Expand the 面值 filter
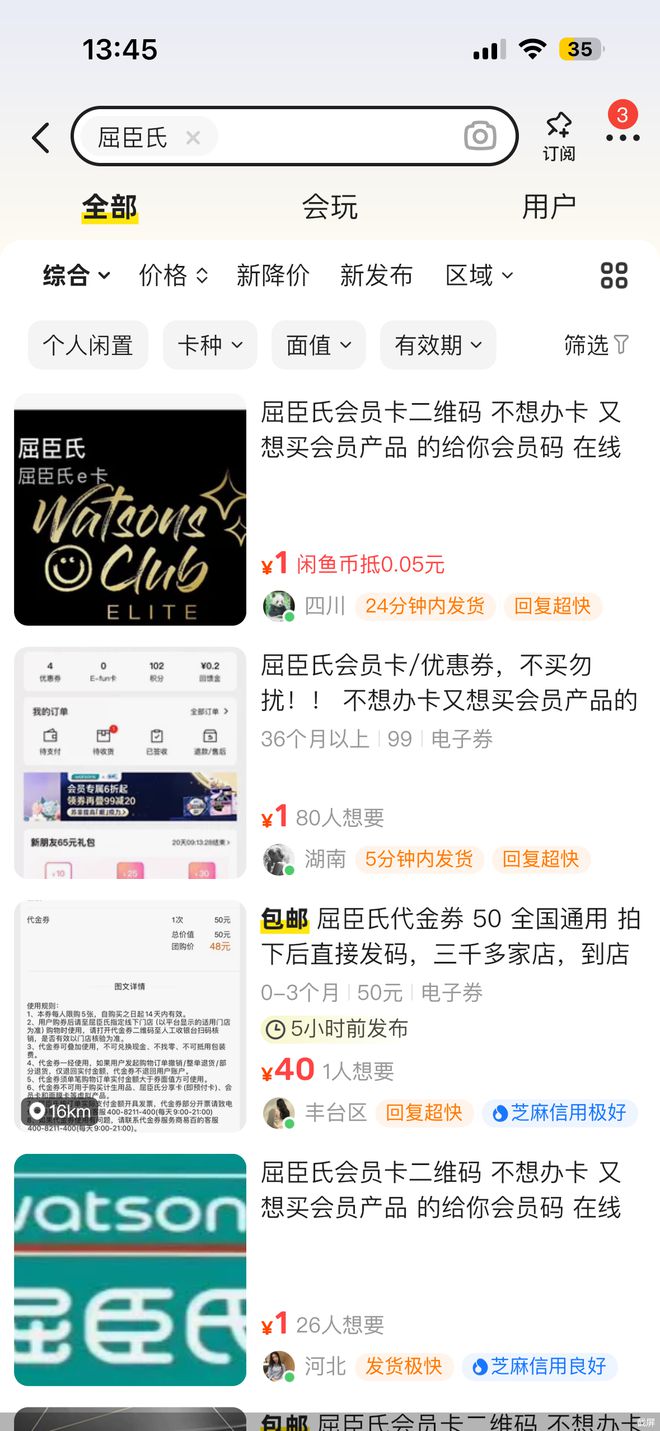 tap(318, 345)
